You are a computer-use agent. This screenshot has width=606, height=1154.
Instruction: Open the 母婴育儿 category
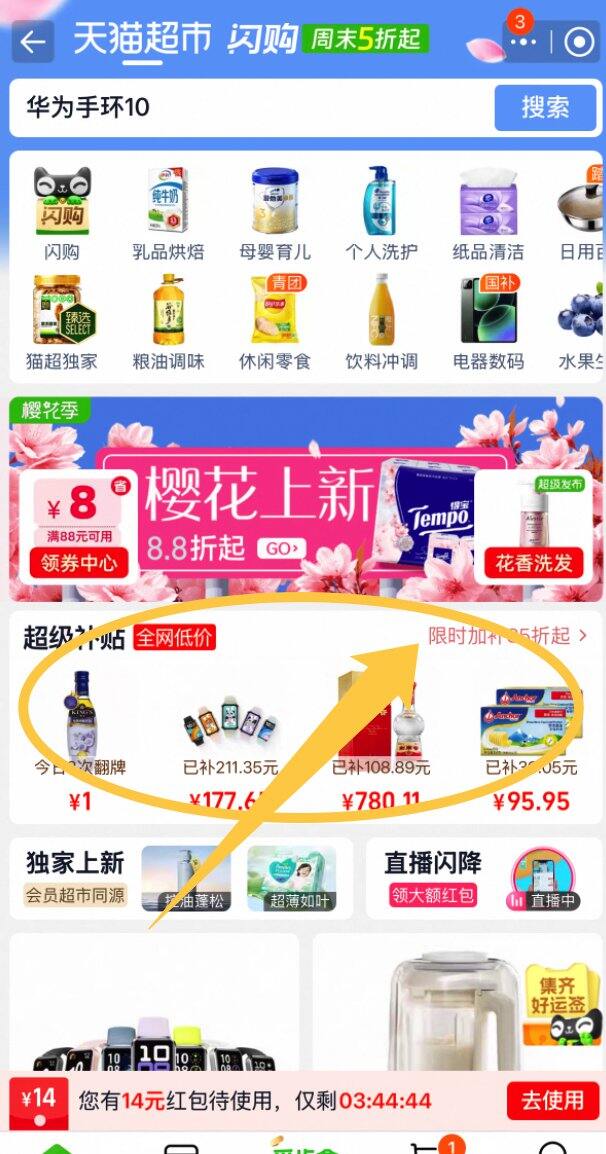coord(275,214)
